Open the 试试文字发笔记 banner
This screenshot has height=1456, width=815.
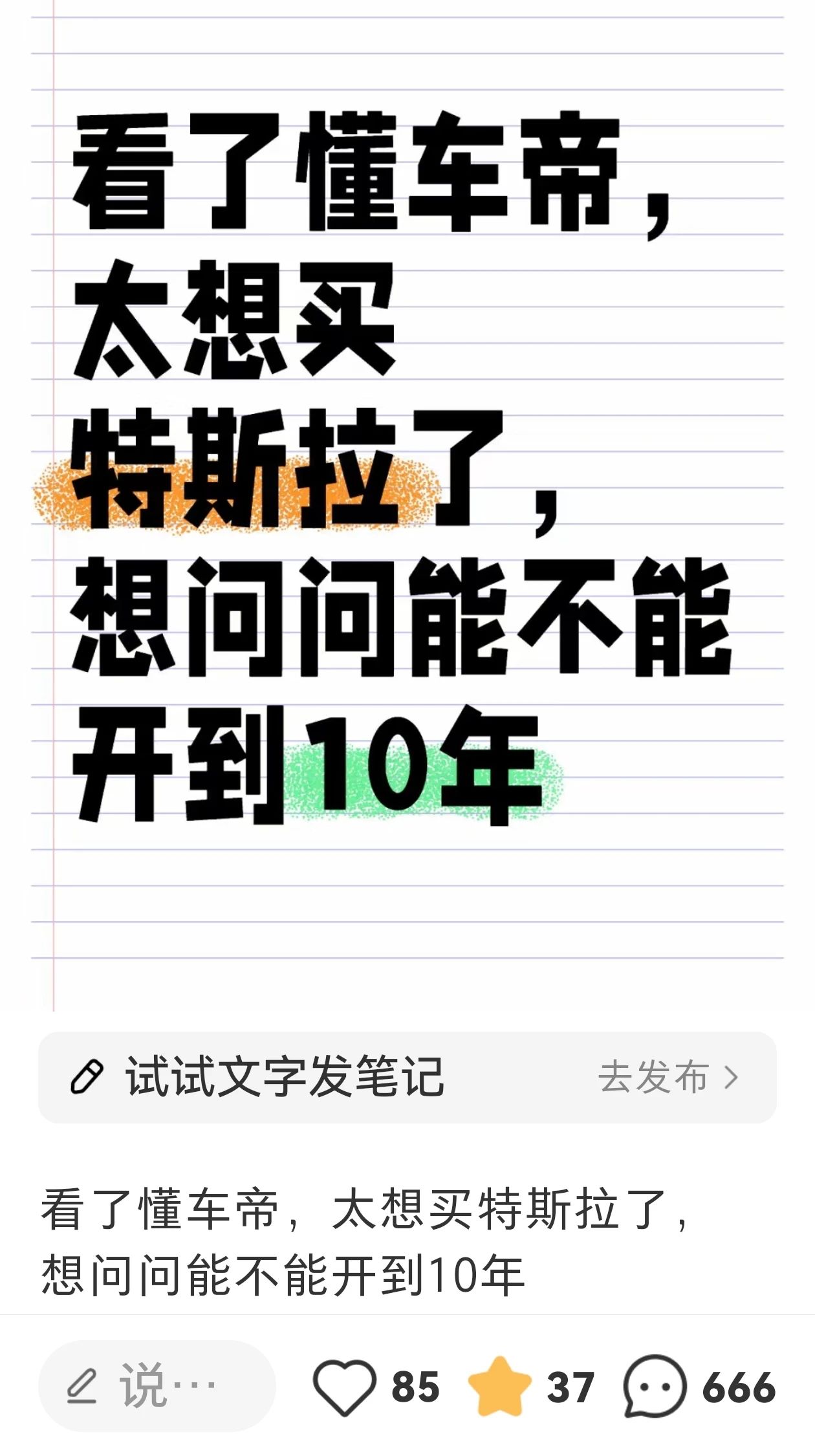pos(407,1078)
